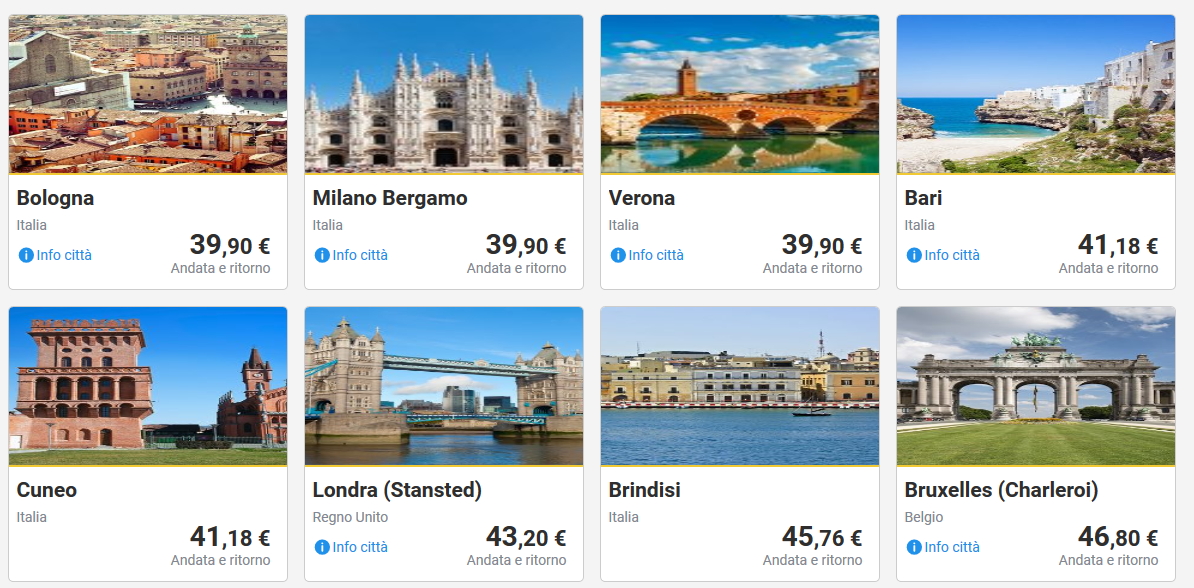Open Info città for Londra (Stansted)
This screenshot has width=1194, height=588.
pos(352,547)
